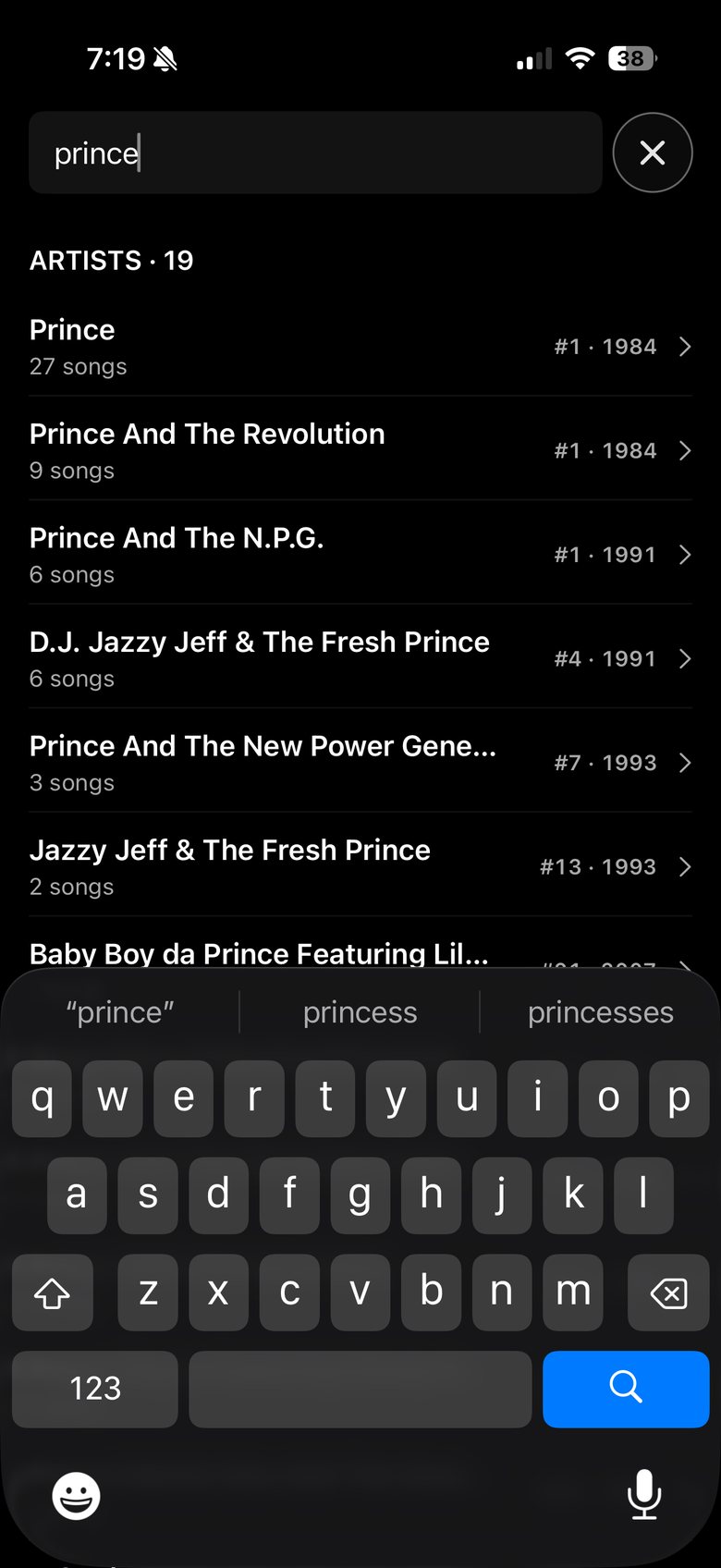Choose the "princess" keyboard suggestion
The width and height of the screenshot is (721, 1568).
(x=360, y=1012)
